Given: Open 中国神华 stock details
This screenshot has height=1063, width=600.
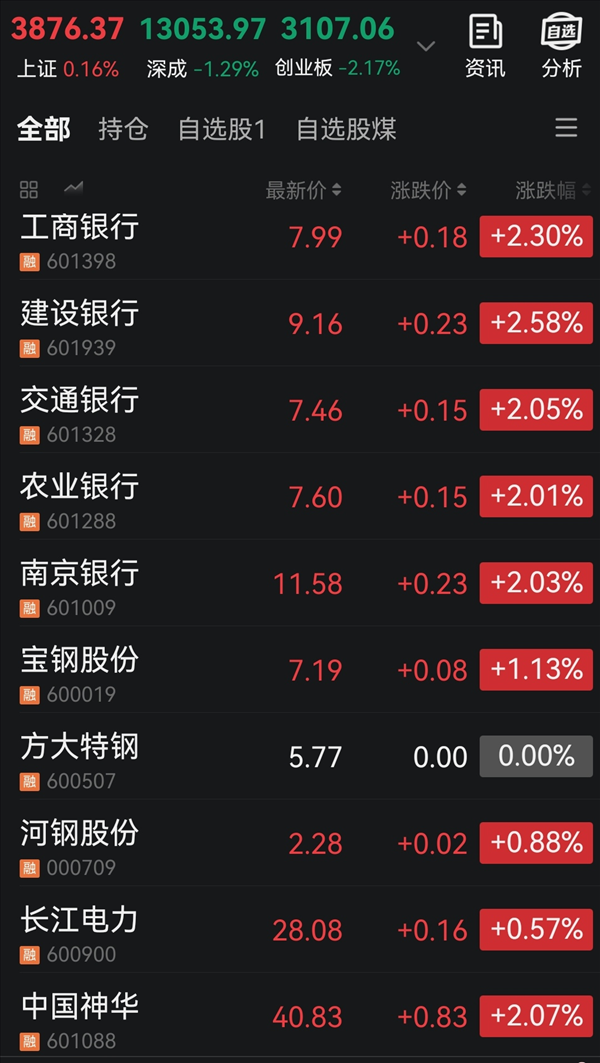Looking at the screenshot, I should tap(80, 1016).
